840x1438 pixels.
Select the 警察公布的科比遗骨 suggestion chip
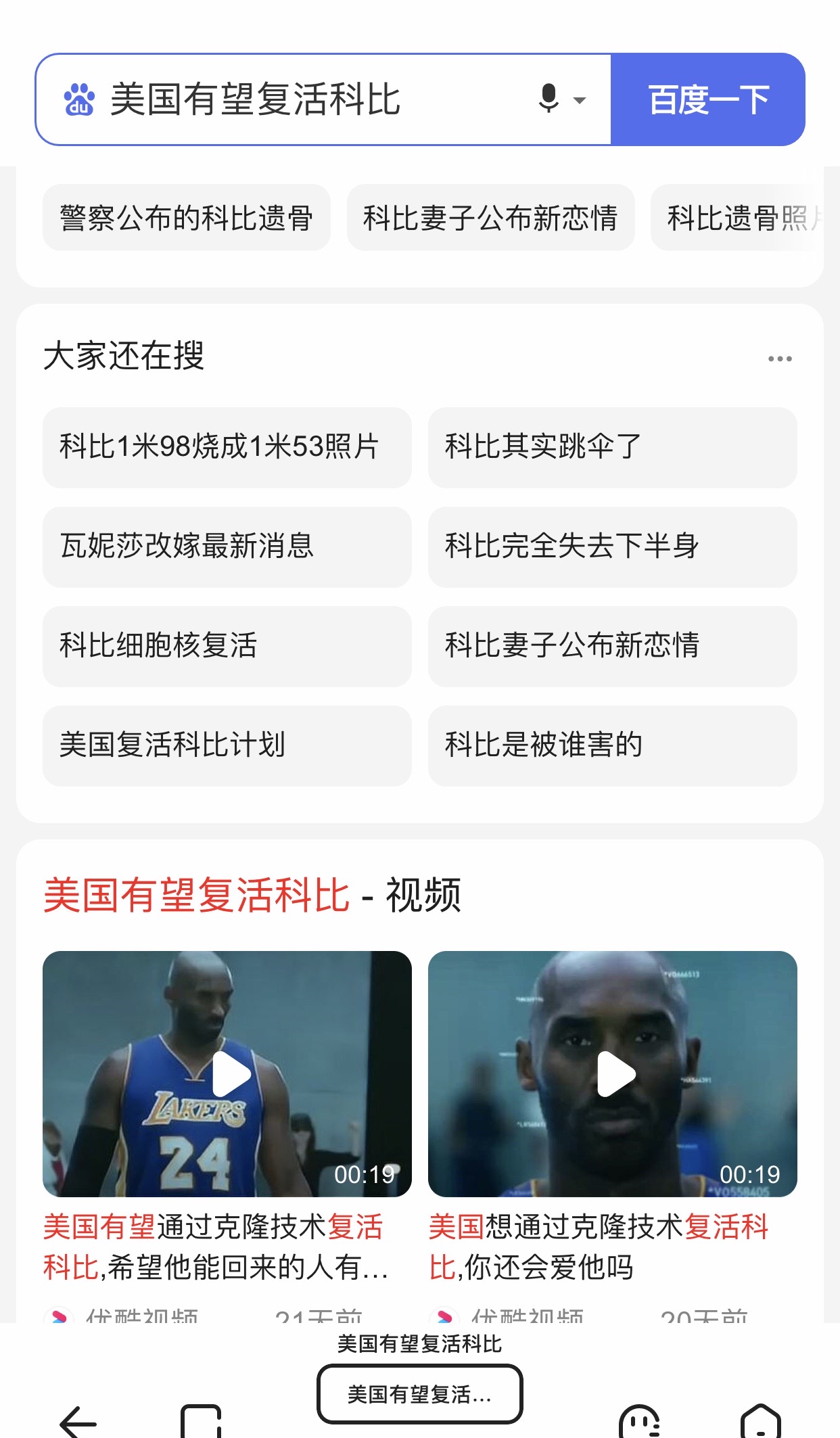pyautogui.click(x=186, y=218)
